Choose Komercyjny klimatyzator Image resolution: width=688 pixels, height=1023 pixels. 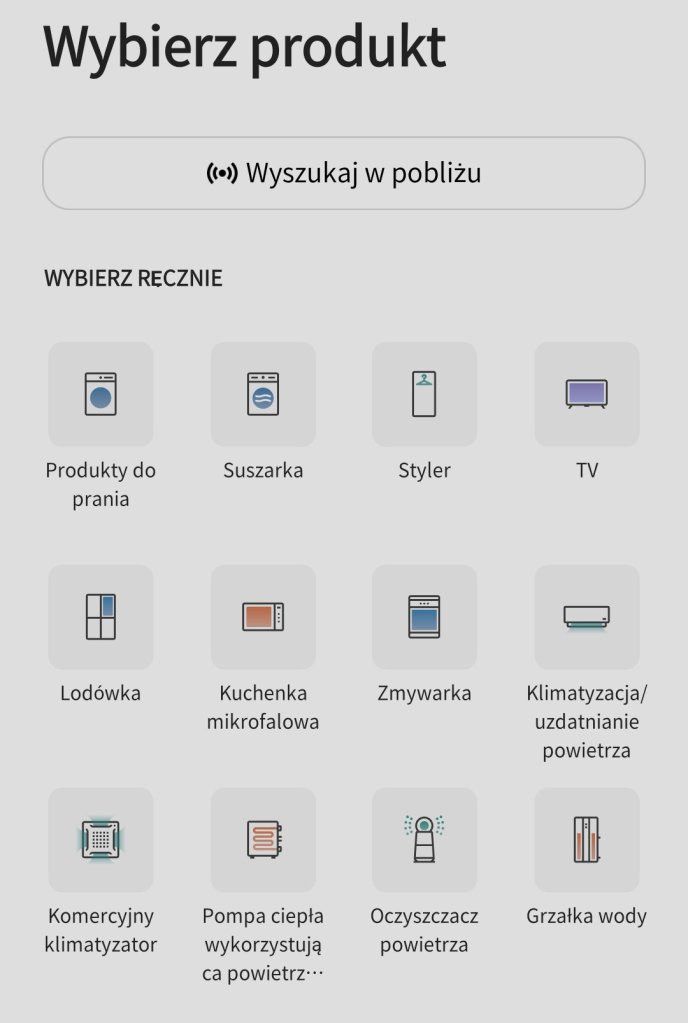pyautogui.click(x=101, y=839)
